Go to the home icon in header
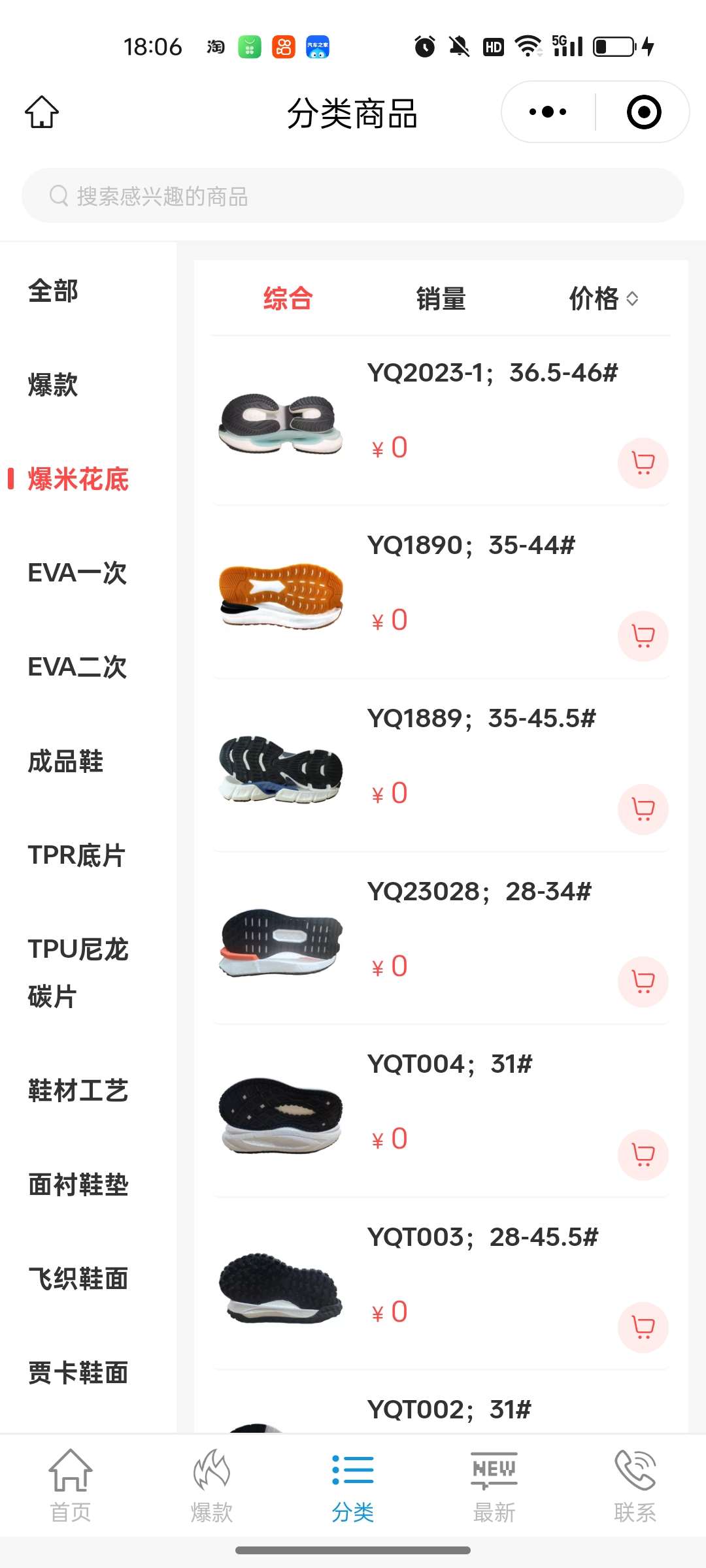 [42, 112]
